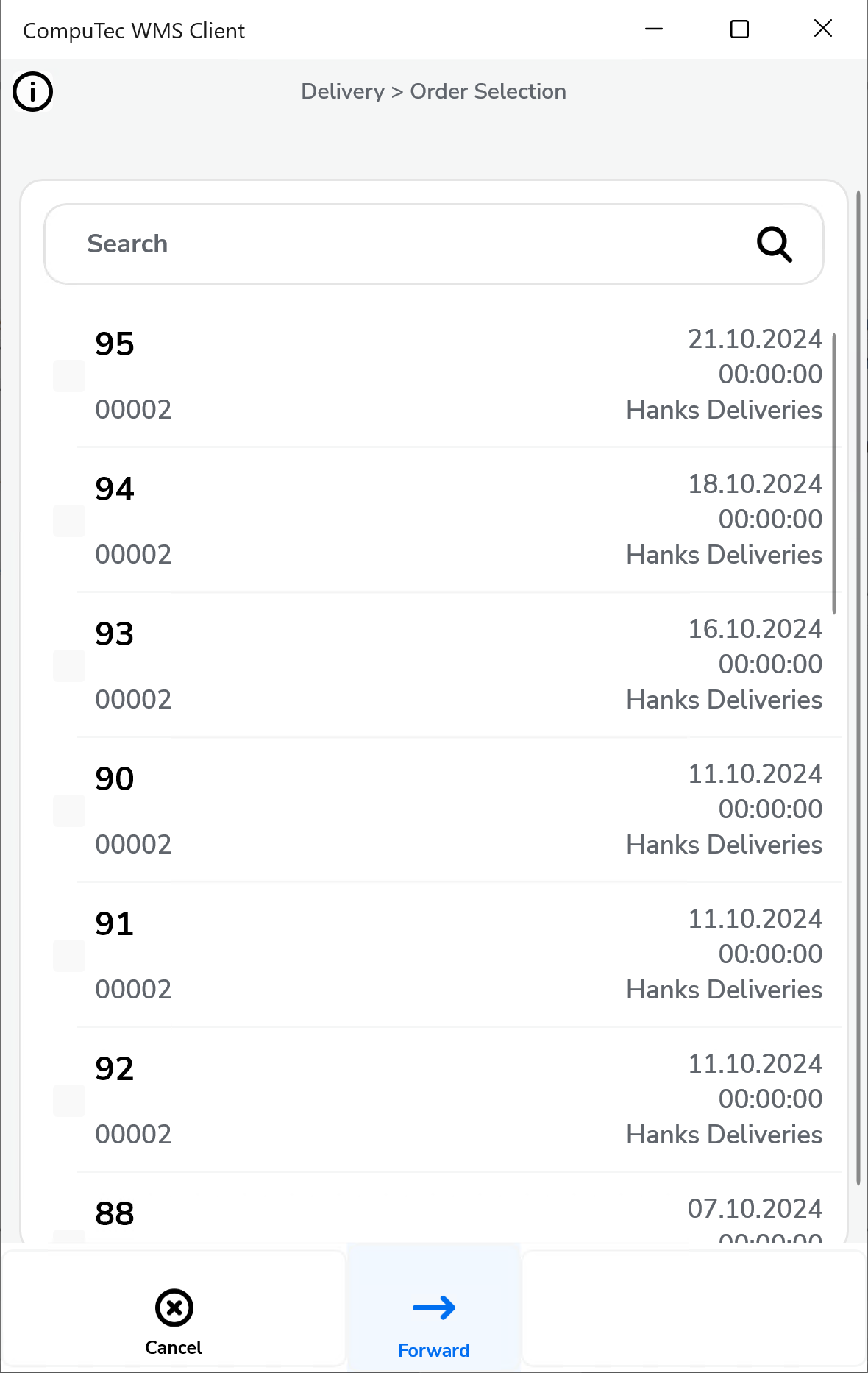Open the info icon
Screen dimensions: 868x1373
[x=33, y=92]
